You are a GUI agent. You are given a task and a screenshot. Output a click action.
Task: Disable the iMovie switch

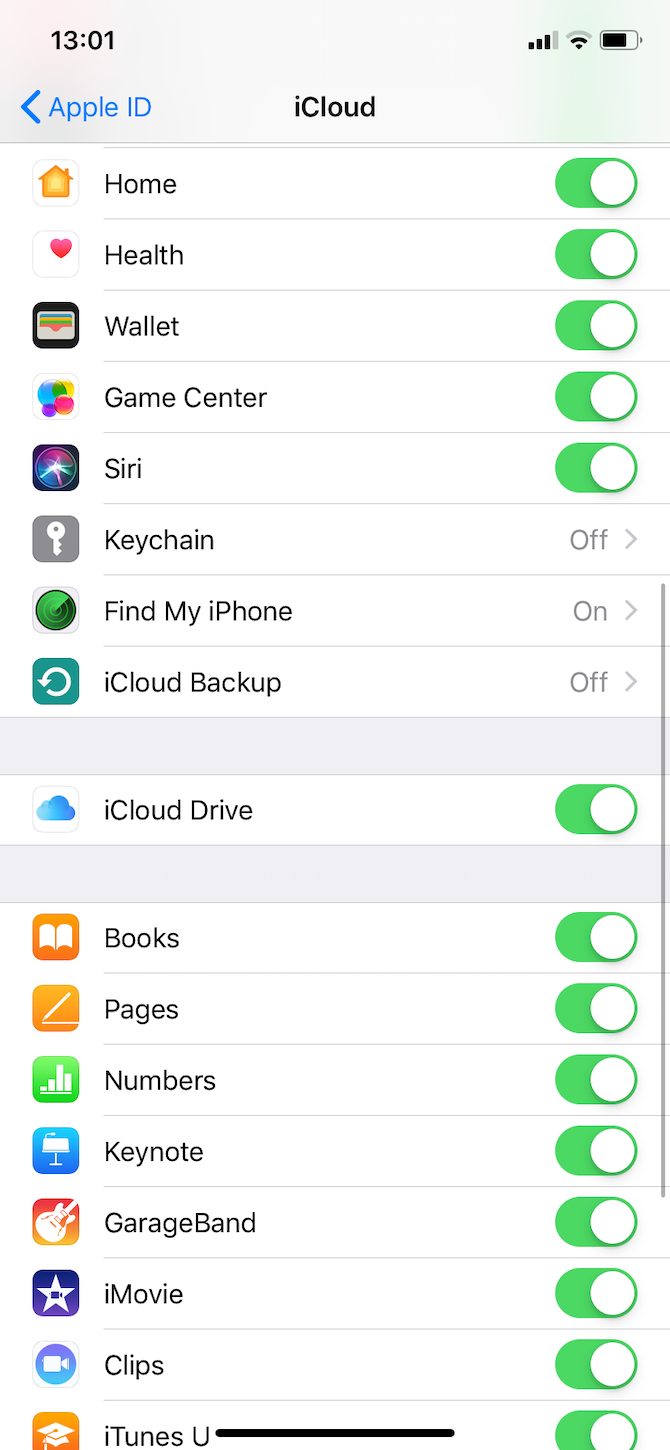[x=596, y=1294]
